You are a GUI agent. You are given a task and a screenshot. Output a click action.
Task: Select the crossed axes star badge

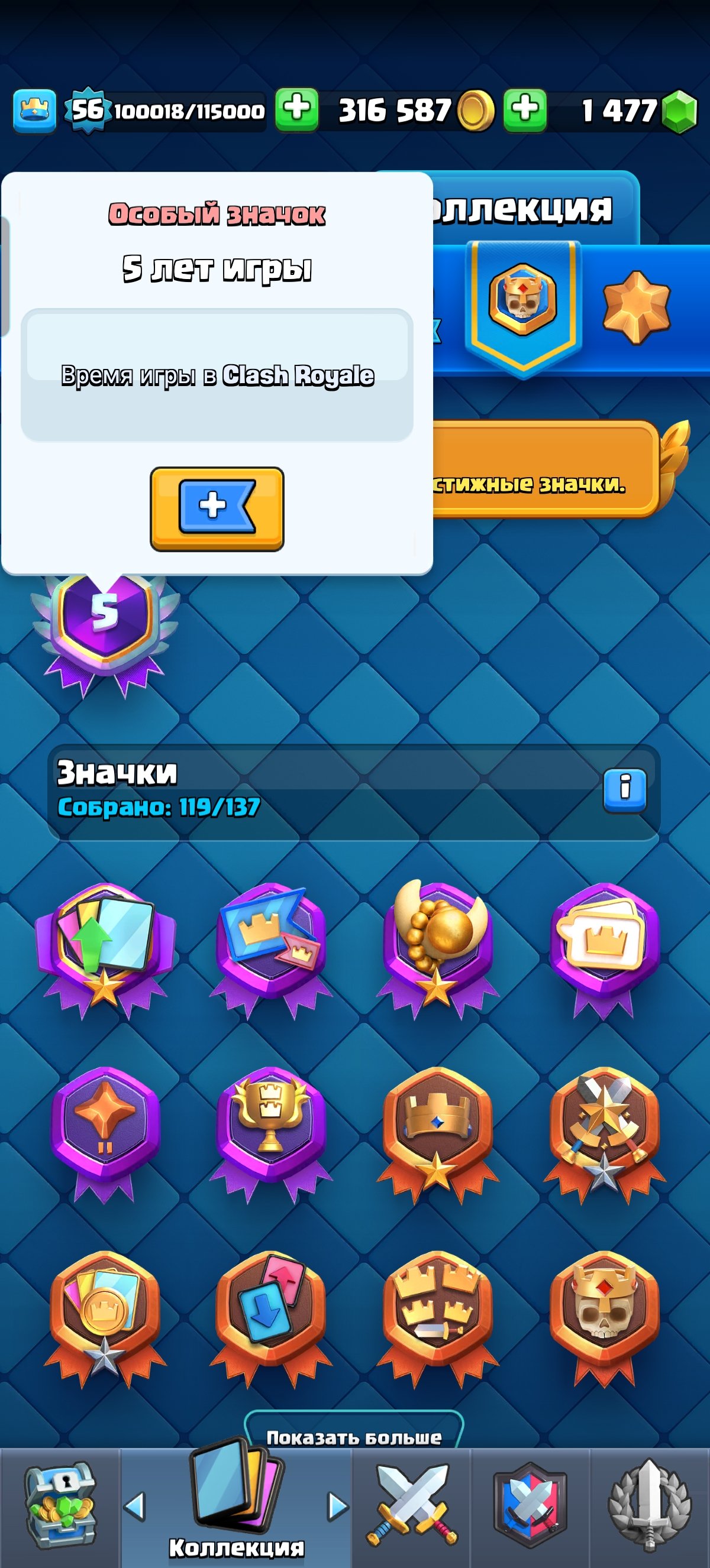point(604,1129)
